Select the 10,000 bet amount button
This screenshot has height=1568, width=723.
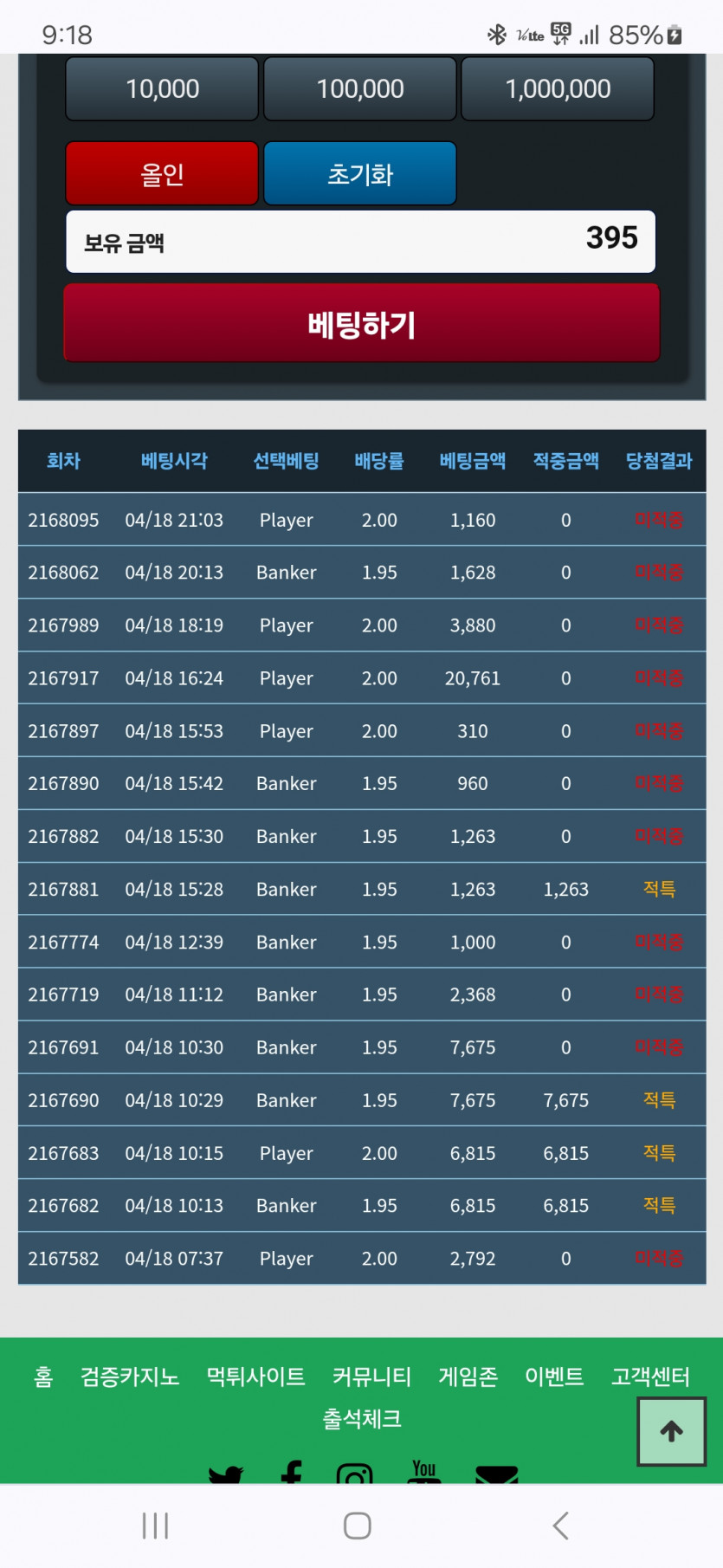(162, 89)
